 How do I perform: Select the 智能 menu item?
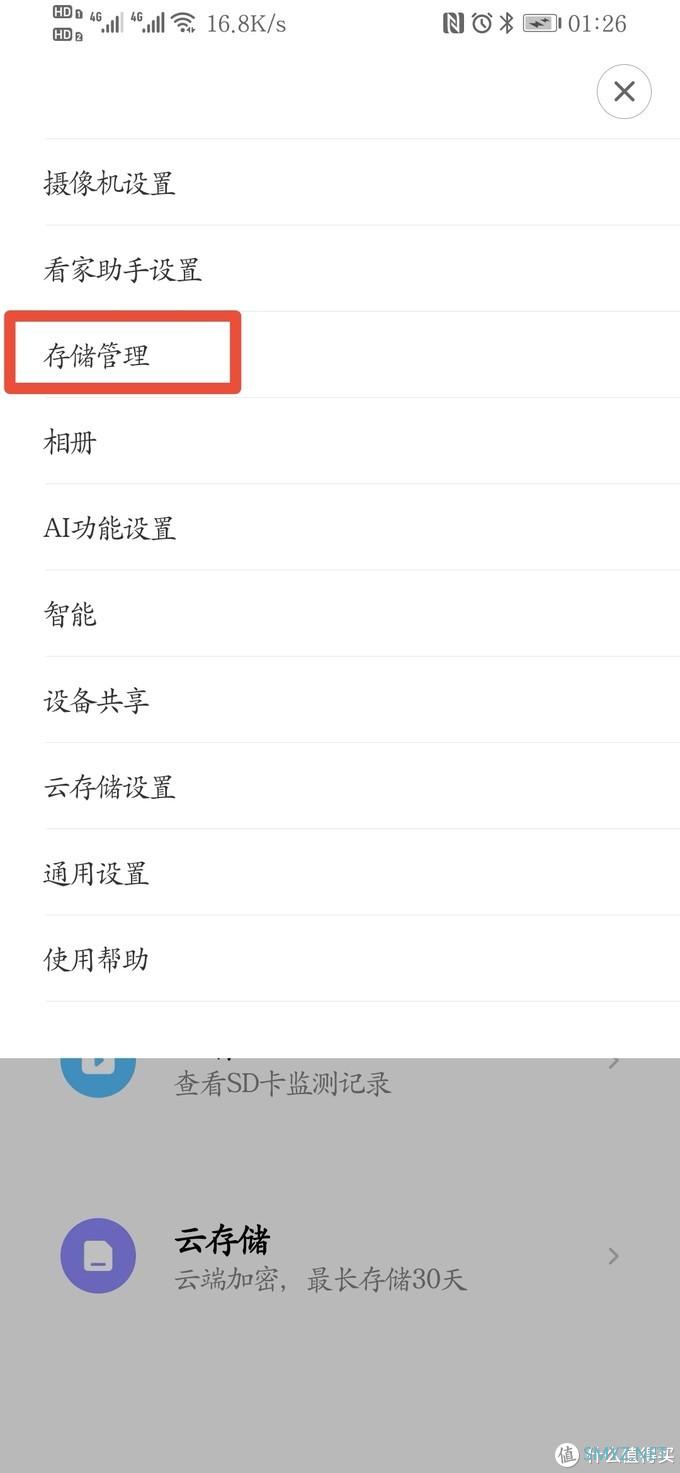pyautogui.click(x=70, y=614)
